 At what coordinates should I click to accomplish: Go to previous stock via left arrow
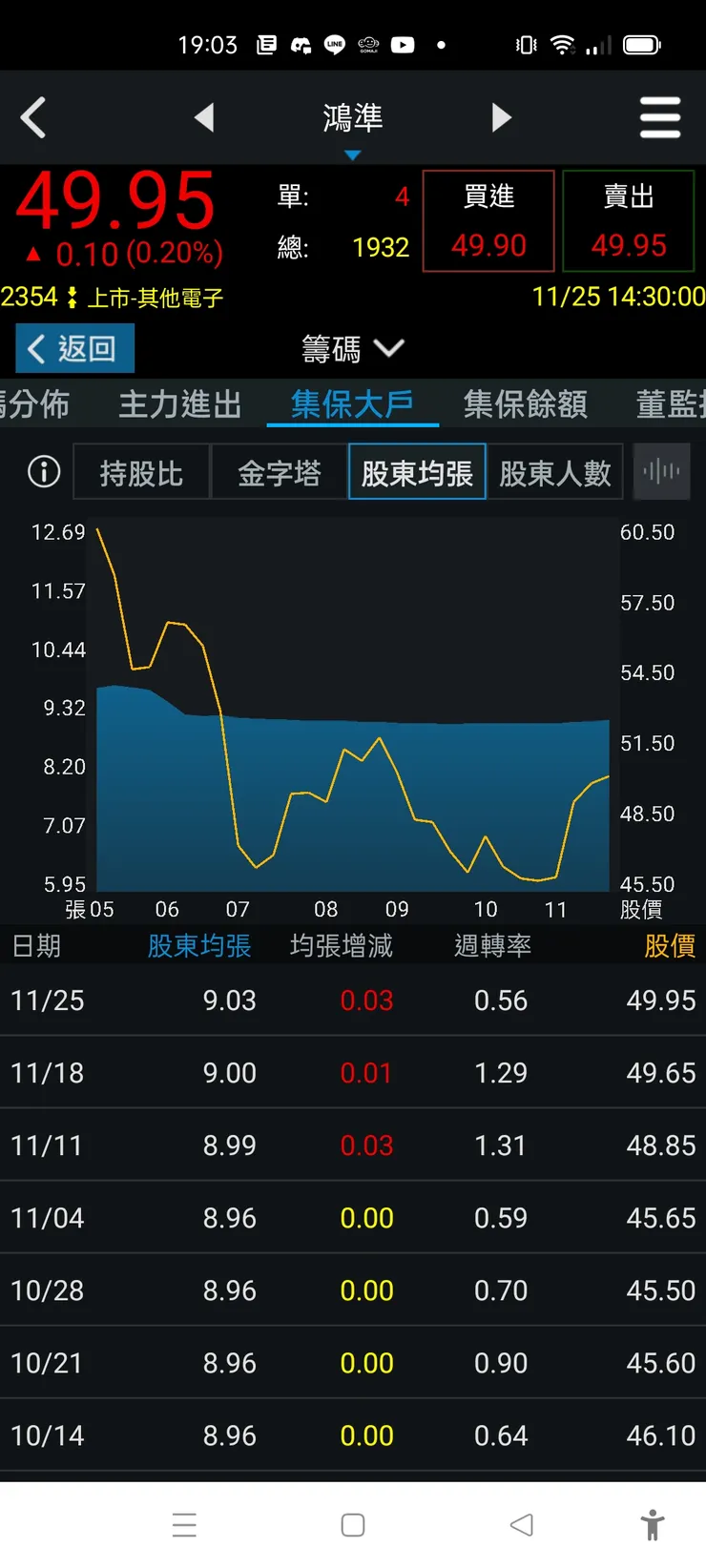(x=205, y=116)
